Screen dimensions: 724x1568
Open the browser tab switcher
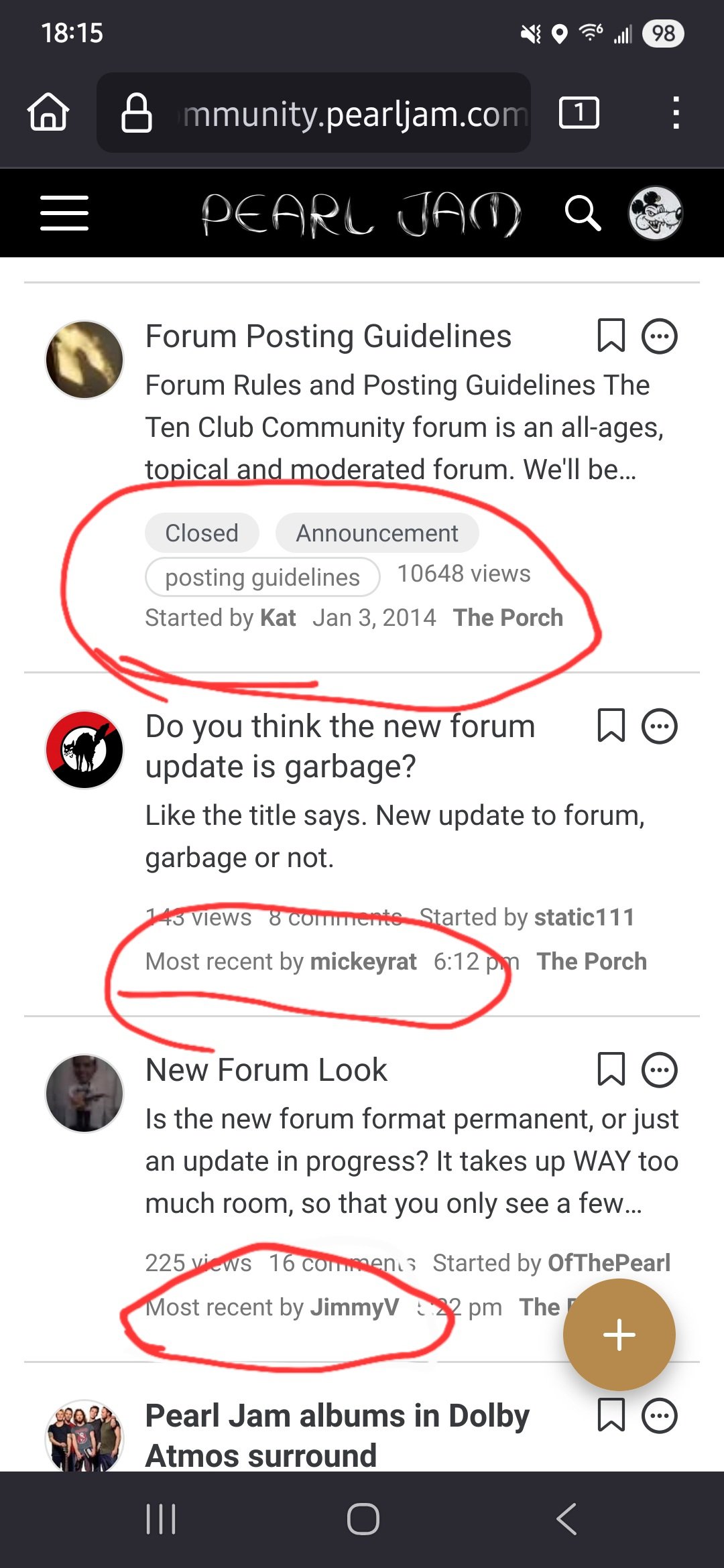(x=579, y=113)
